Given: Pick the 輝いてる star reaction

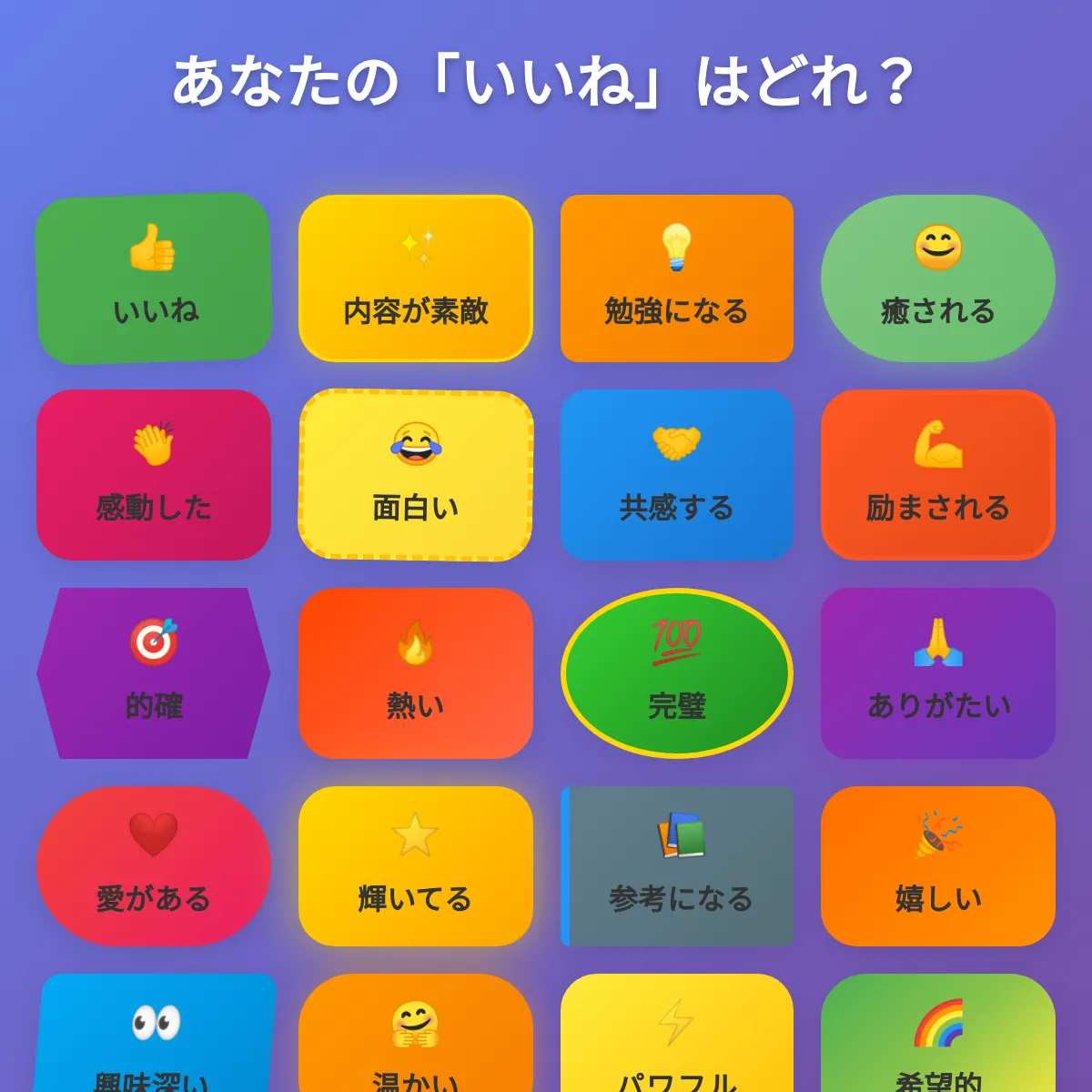Looking at the screenshot, I should coord(416,866).
